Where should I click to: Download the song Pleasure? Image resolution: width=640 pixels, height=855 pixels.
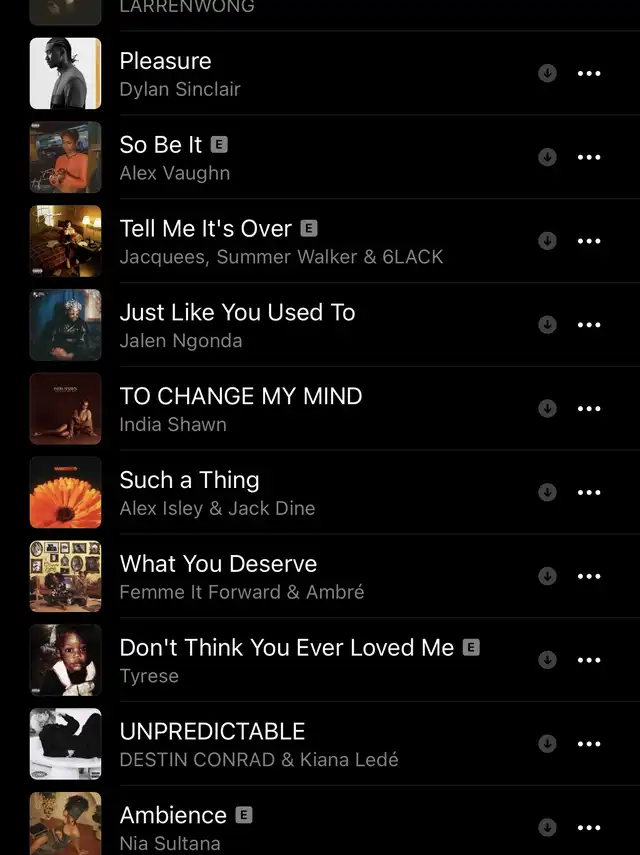coord(547,73)
